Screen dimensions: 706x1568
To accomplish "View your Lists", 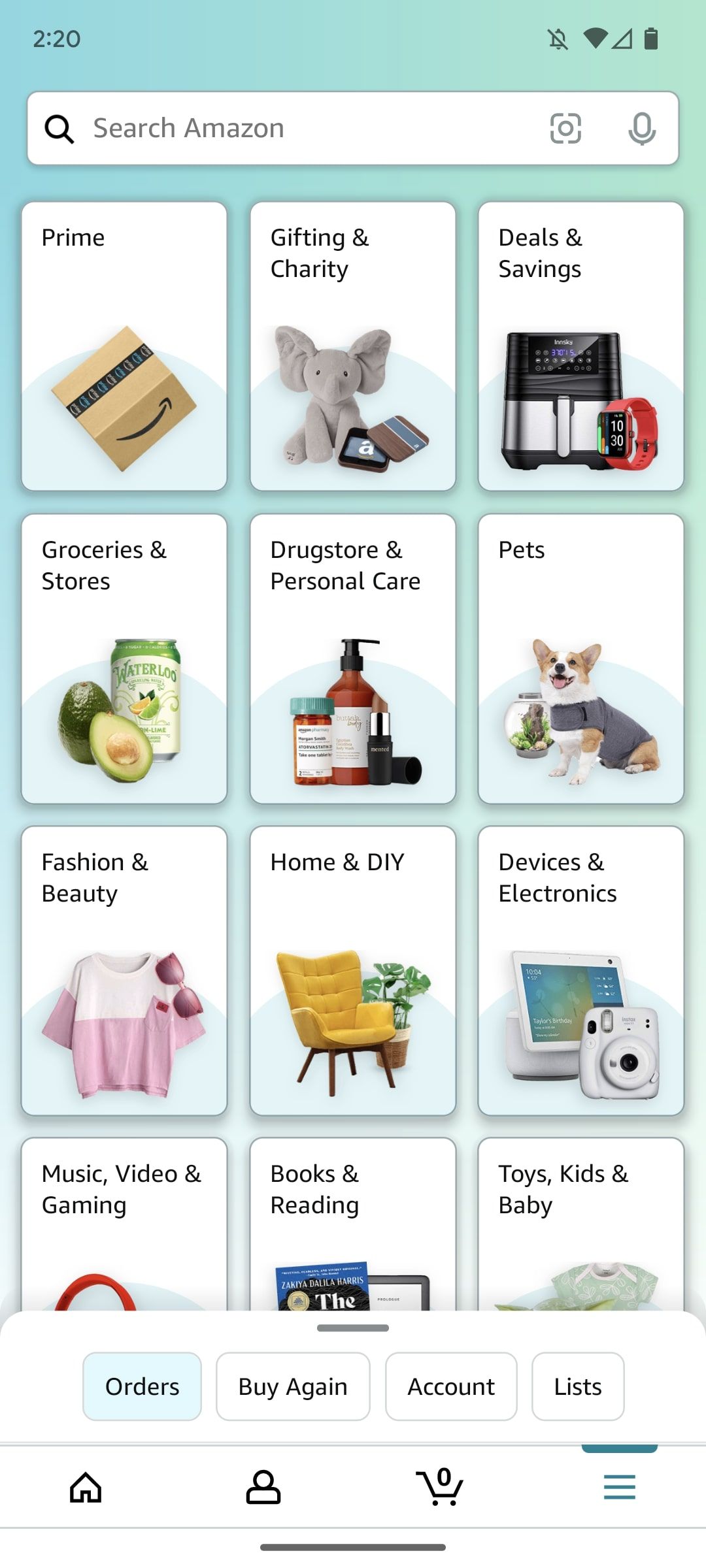I will click(577, 1386).
